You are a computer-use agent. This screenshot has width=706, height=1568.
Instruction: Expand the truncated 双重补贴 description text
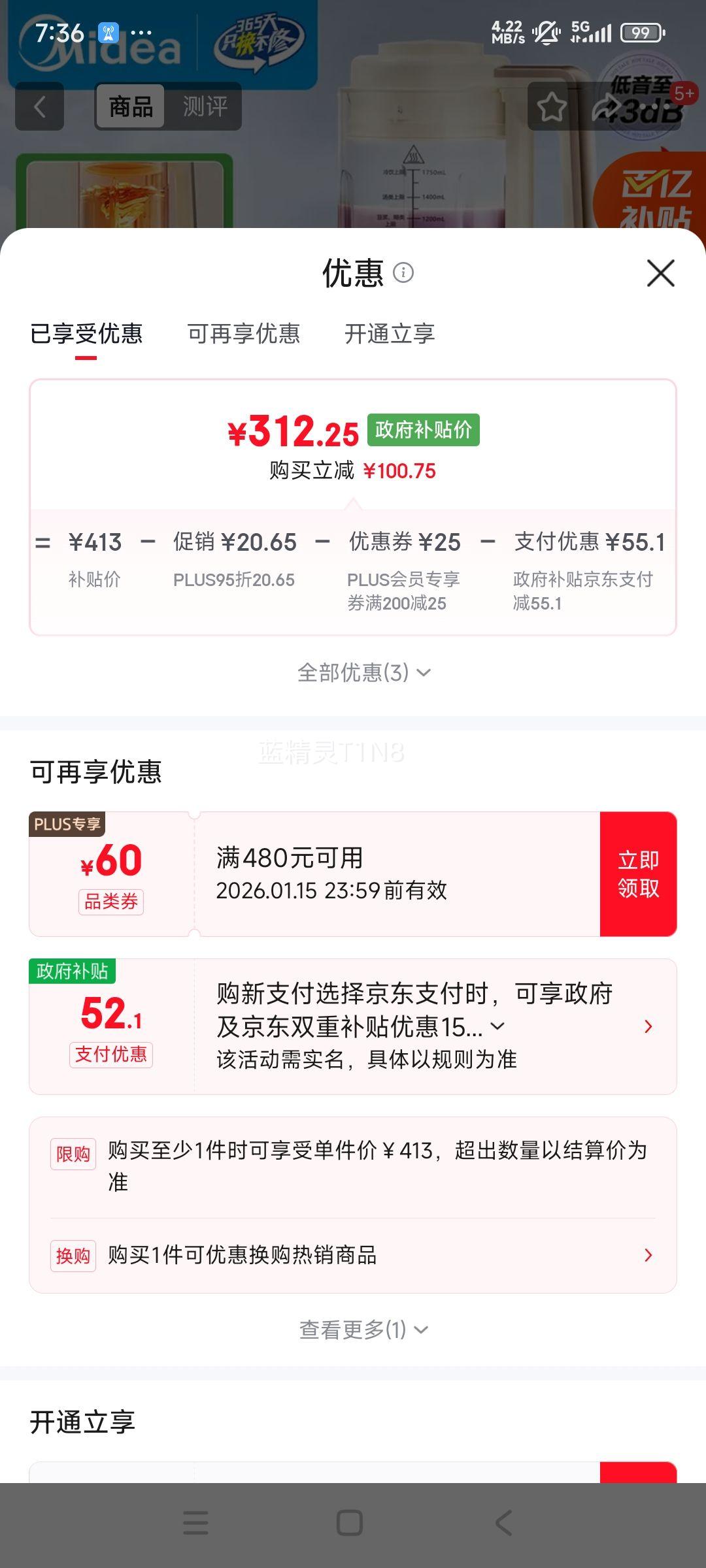pyautogui.click(x=499, y=1027)
